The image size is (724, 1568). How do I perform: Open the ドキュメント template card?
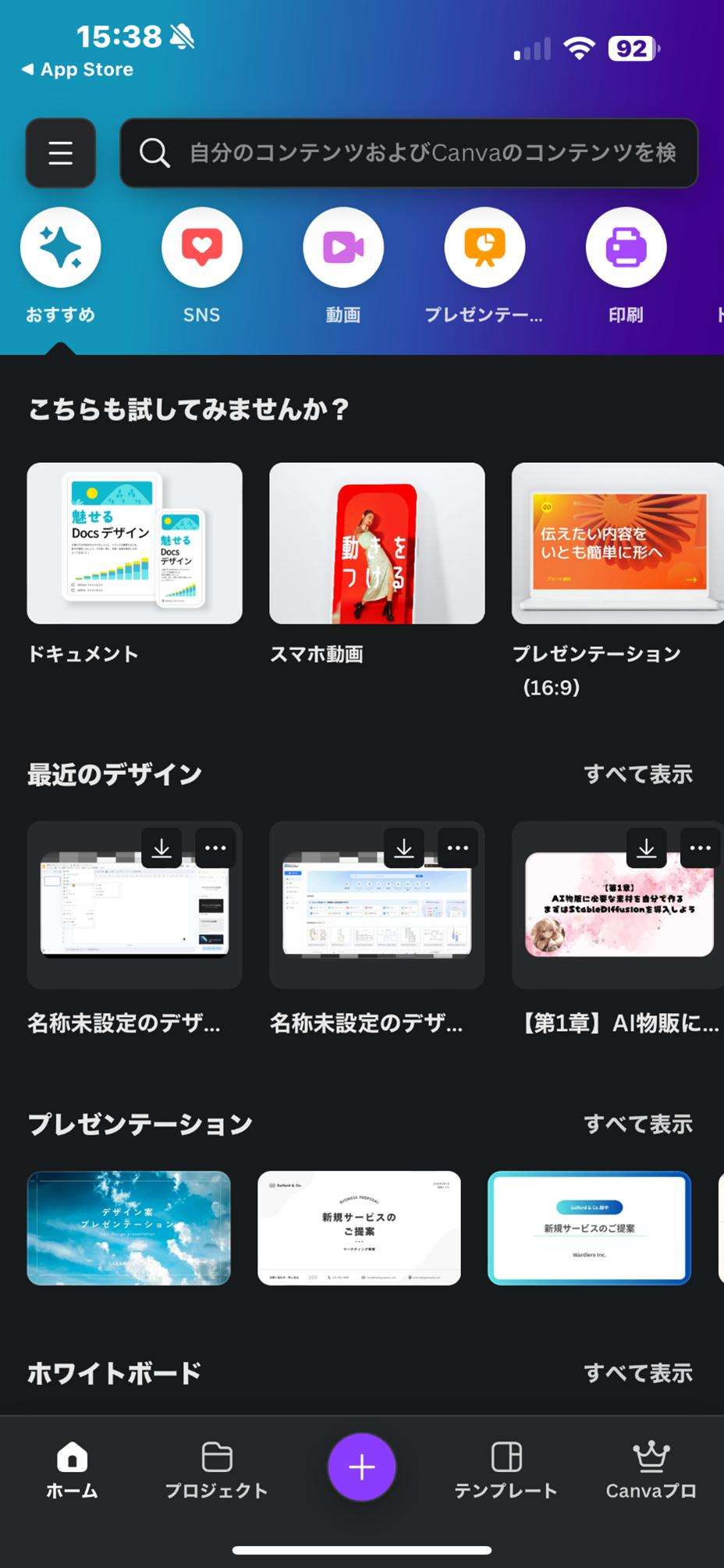(x=134, y=543)
